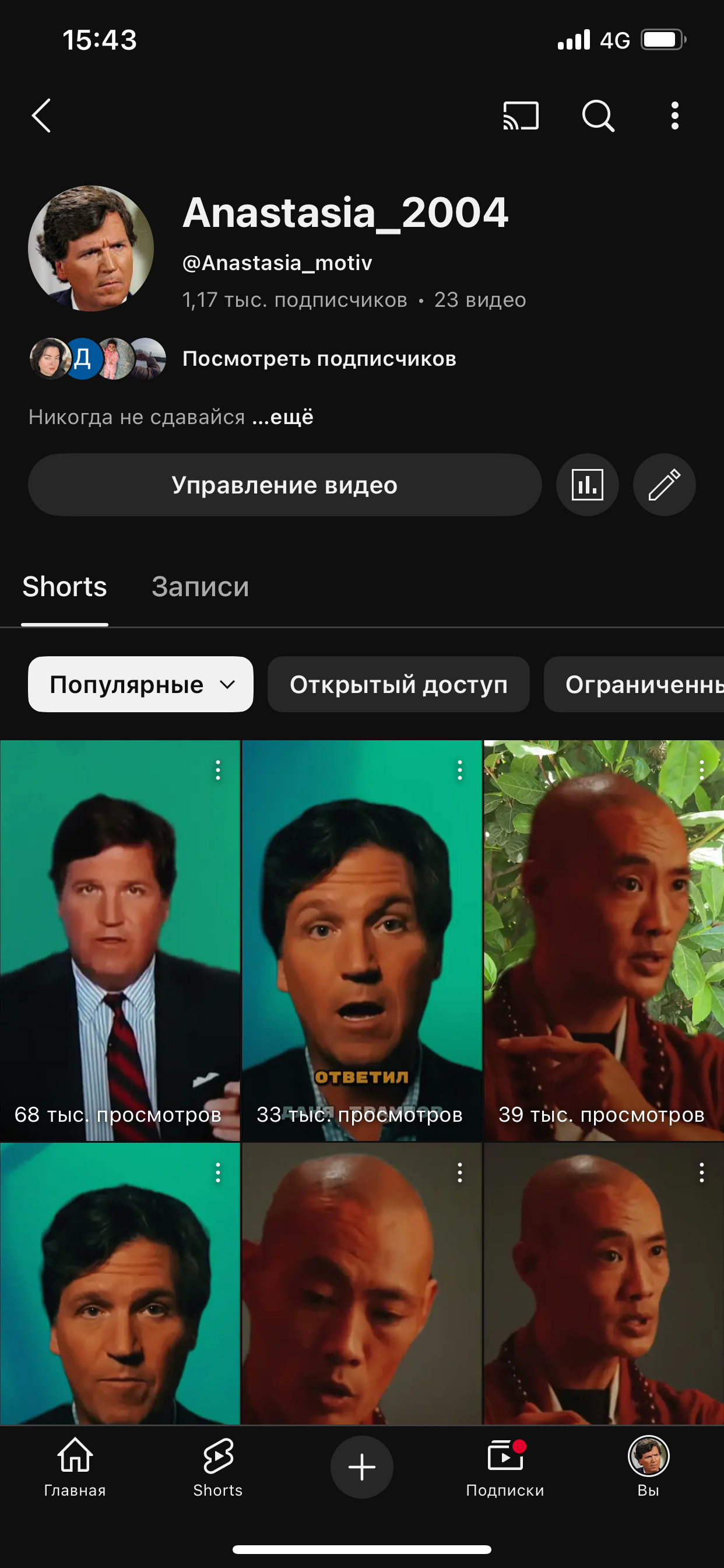The width and height of the screenshot is (724, 1568).
Task: Switch to the Записи tab
Action: [201, 586]
